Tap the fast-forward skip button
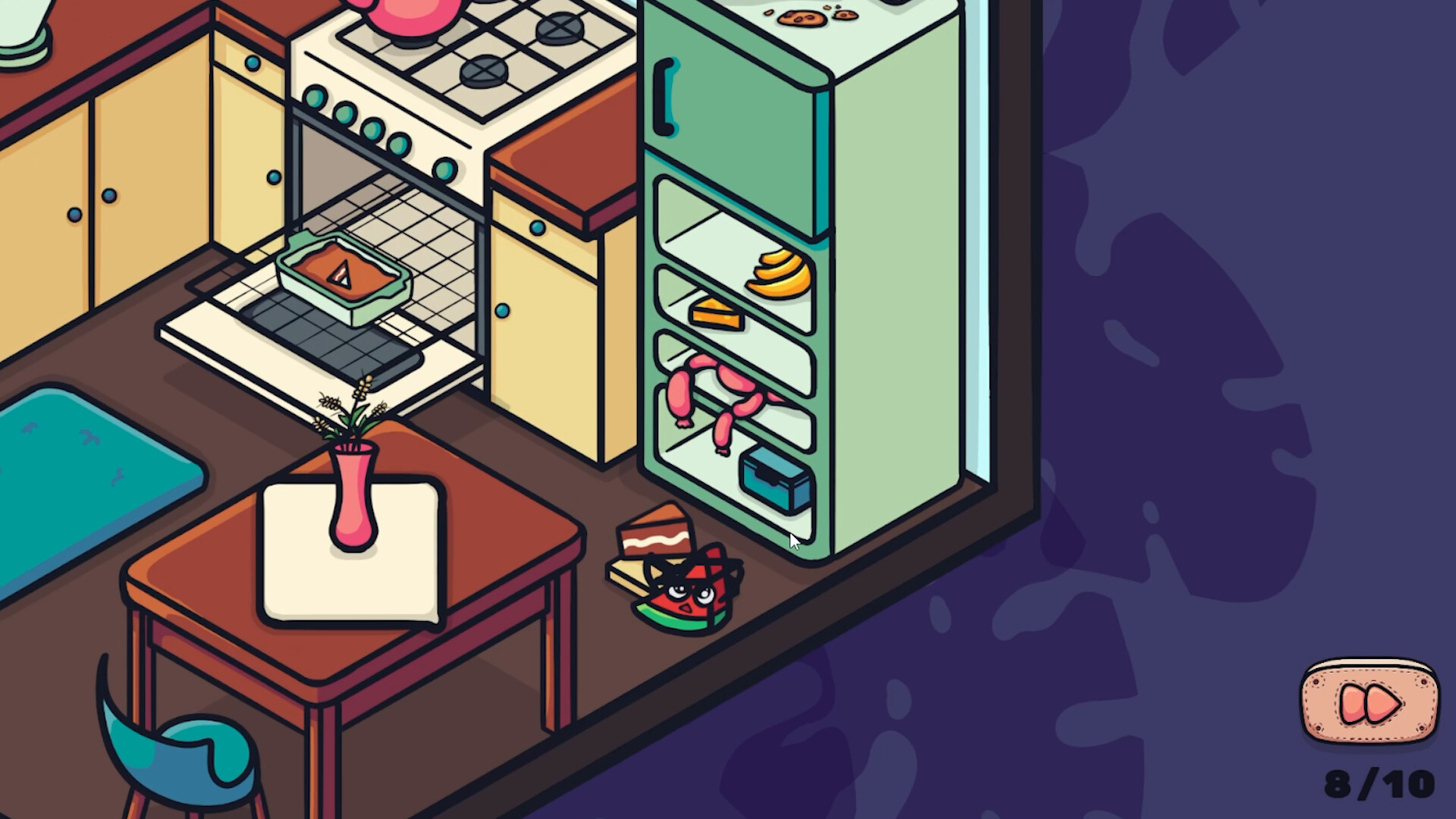This screenshot has height=819, width=1456. coord(1370,703)
